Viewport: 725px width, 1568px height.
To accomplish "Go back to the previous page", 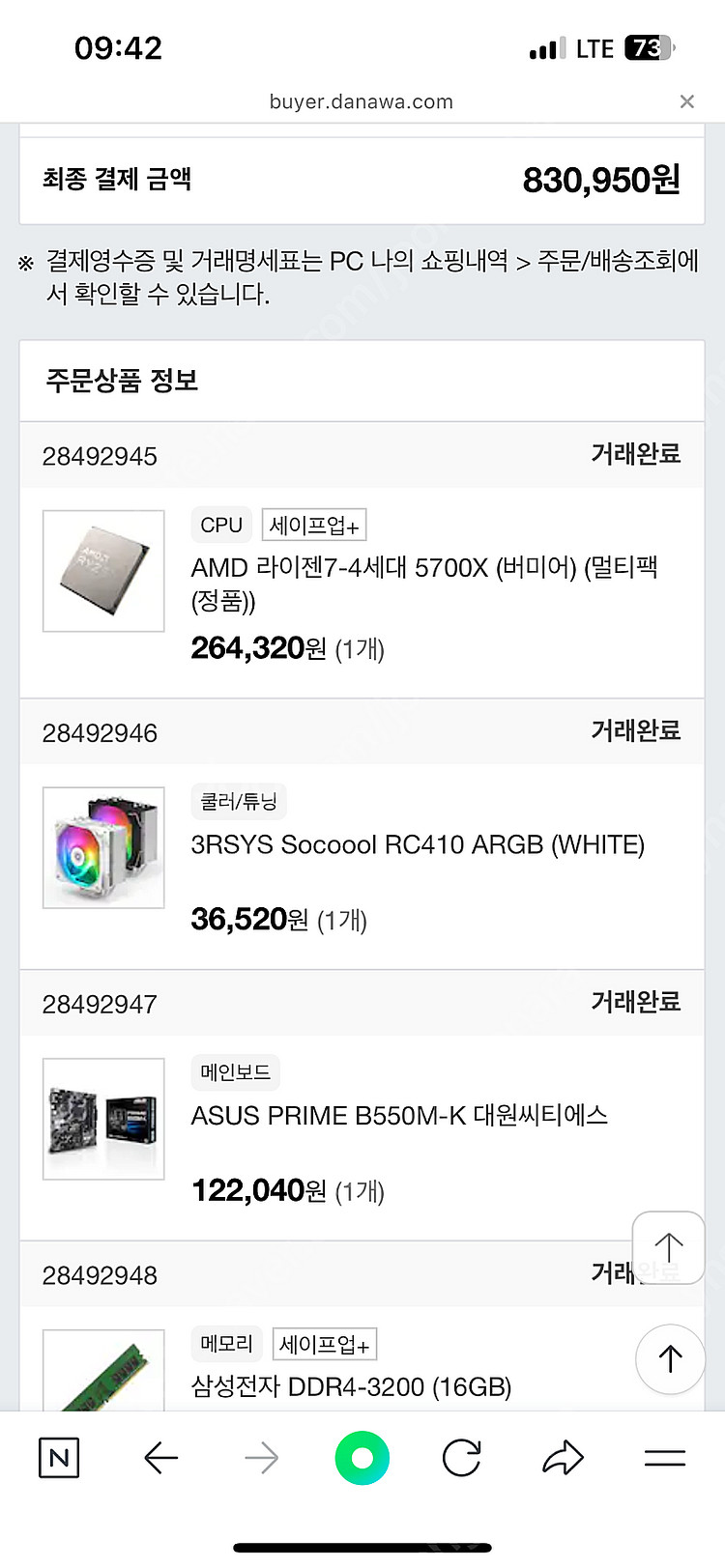I will click(x=160, y=1458).
